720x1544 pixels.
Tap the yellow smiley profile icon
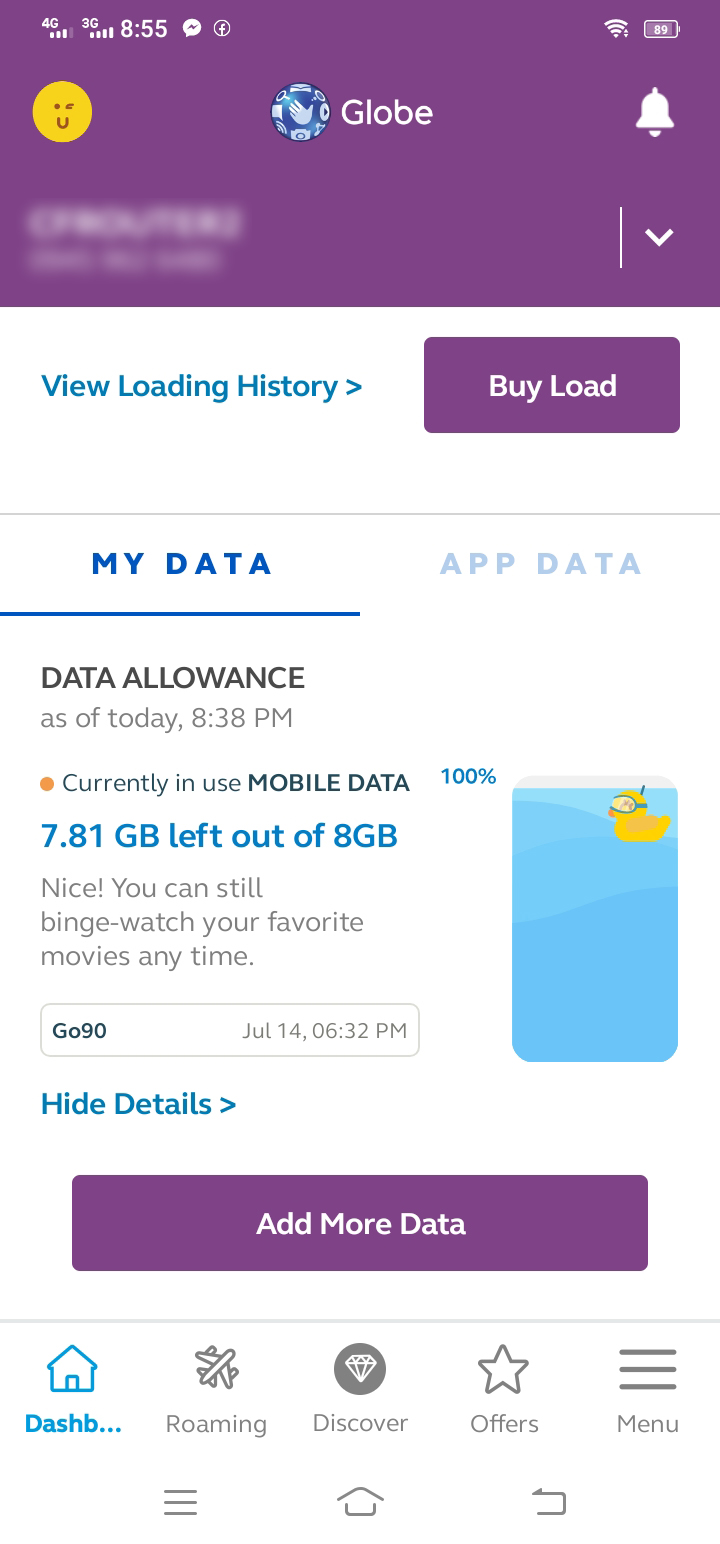click(62, 112)
